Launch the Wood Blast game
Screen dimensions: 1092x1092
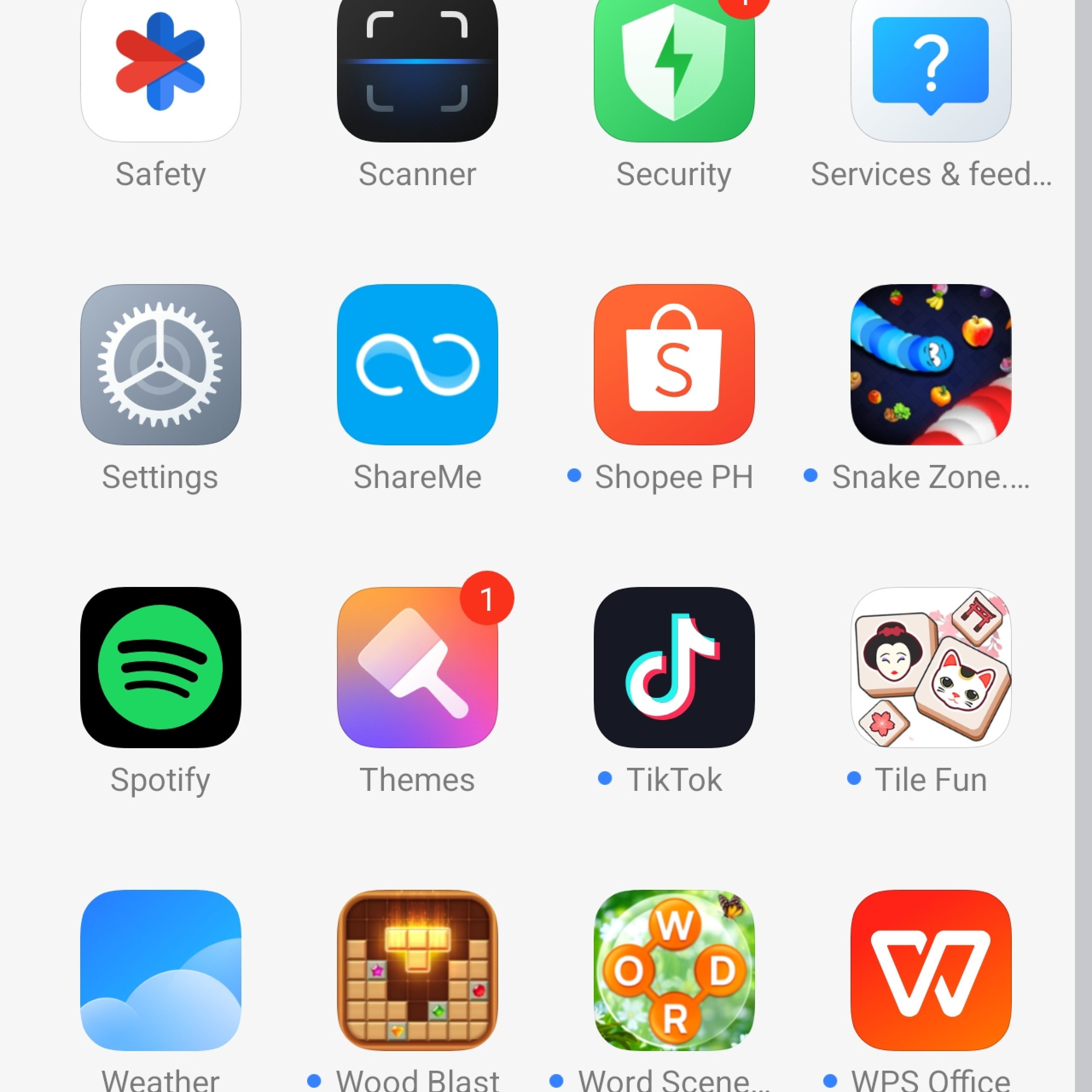[x=417, y=970]
